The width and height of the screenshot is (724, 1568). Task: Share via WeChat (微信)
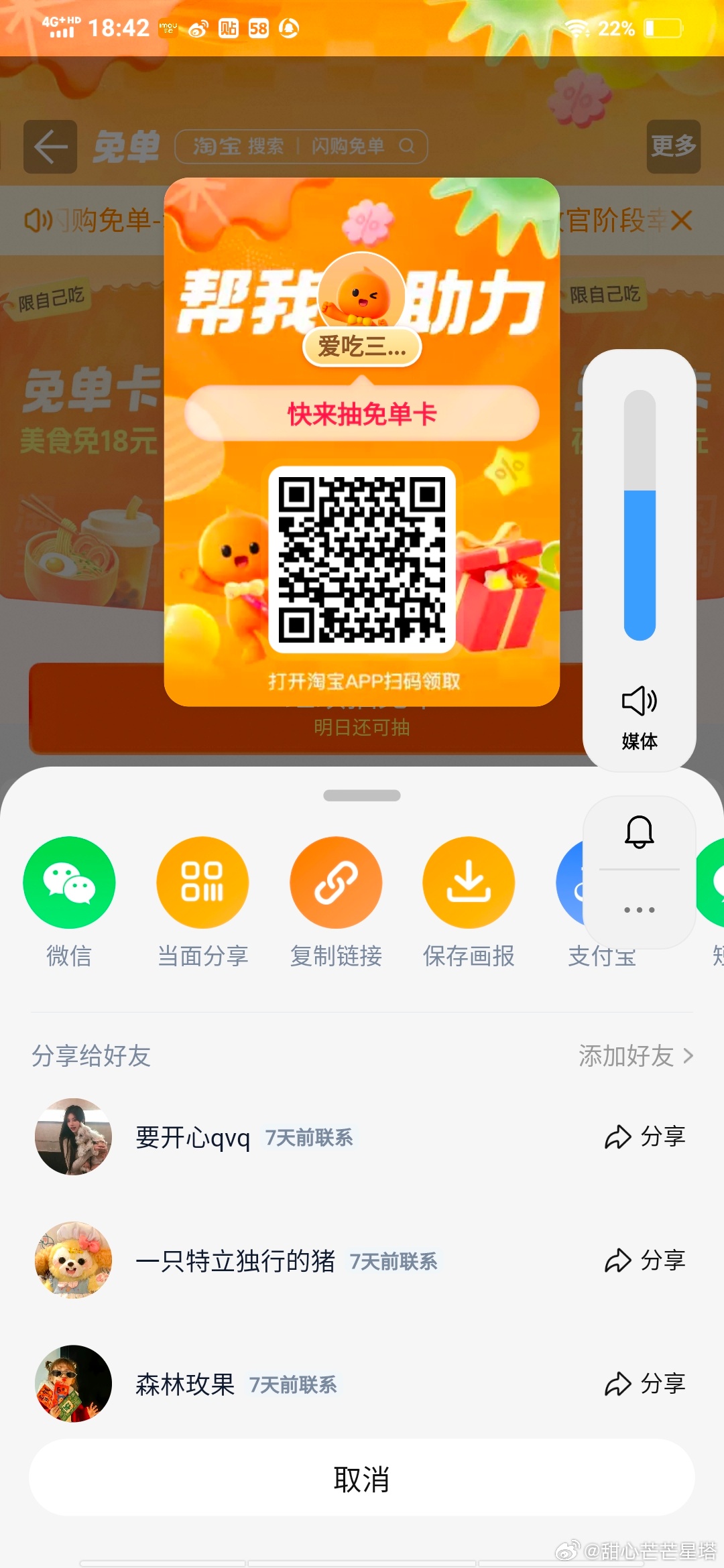point(69,883)
